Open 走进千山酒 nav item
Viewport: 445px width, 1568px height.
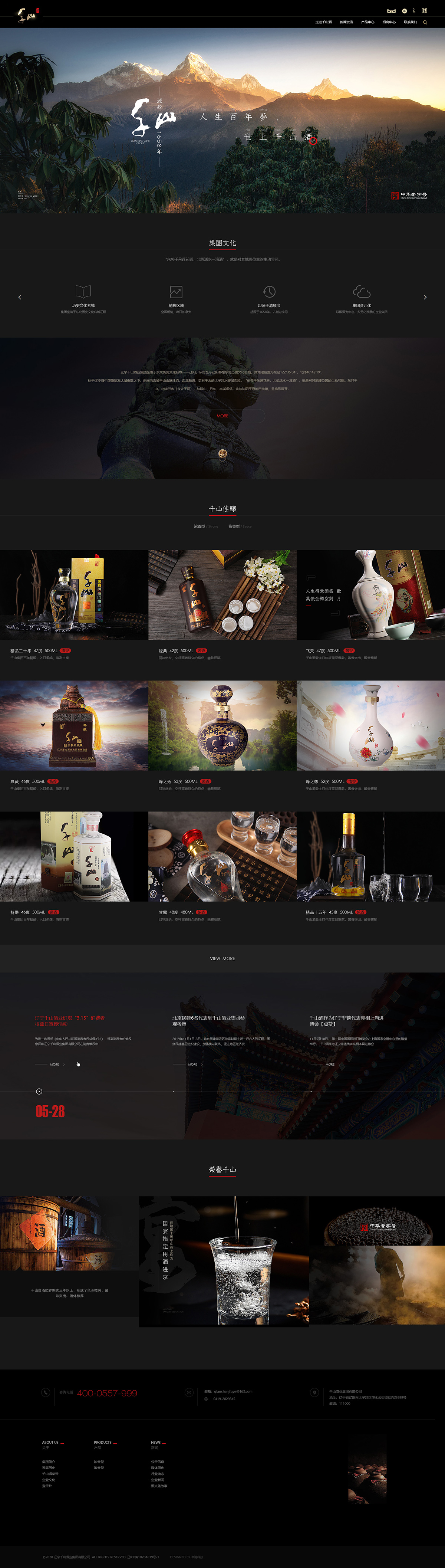tap(323, 22)
